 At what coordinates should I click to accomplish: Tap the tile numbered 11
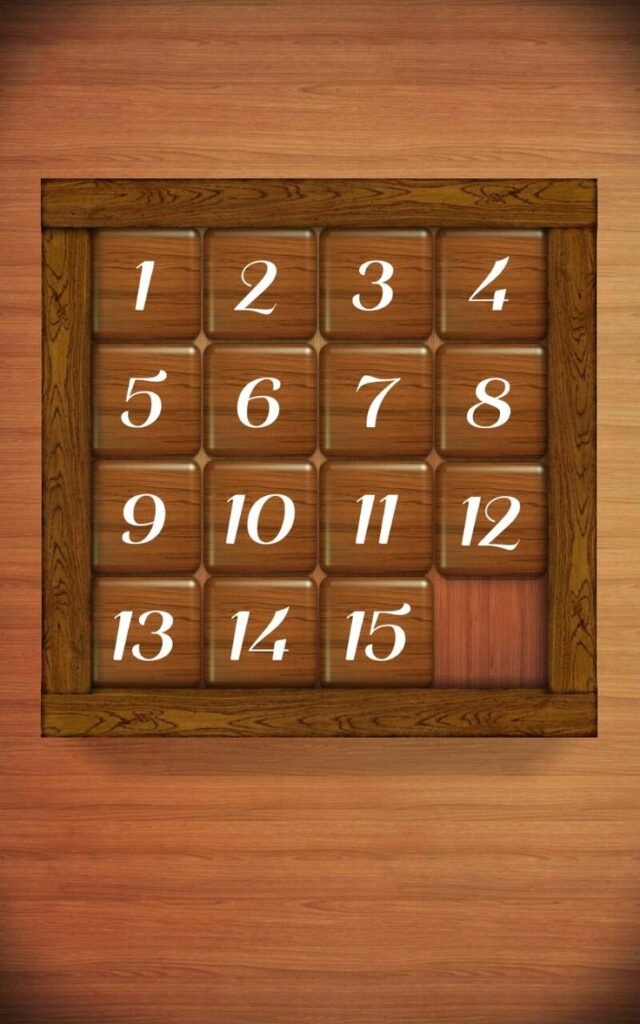(376, 518)
